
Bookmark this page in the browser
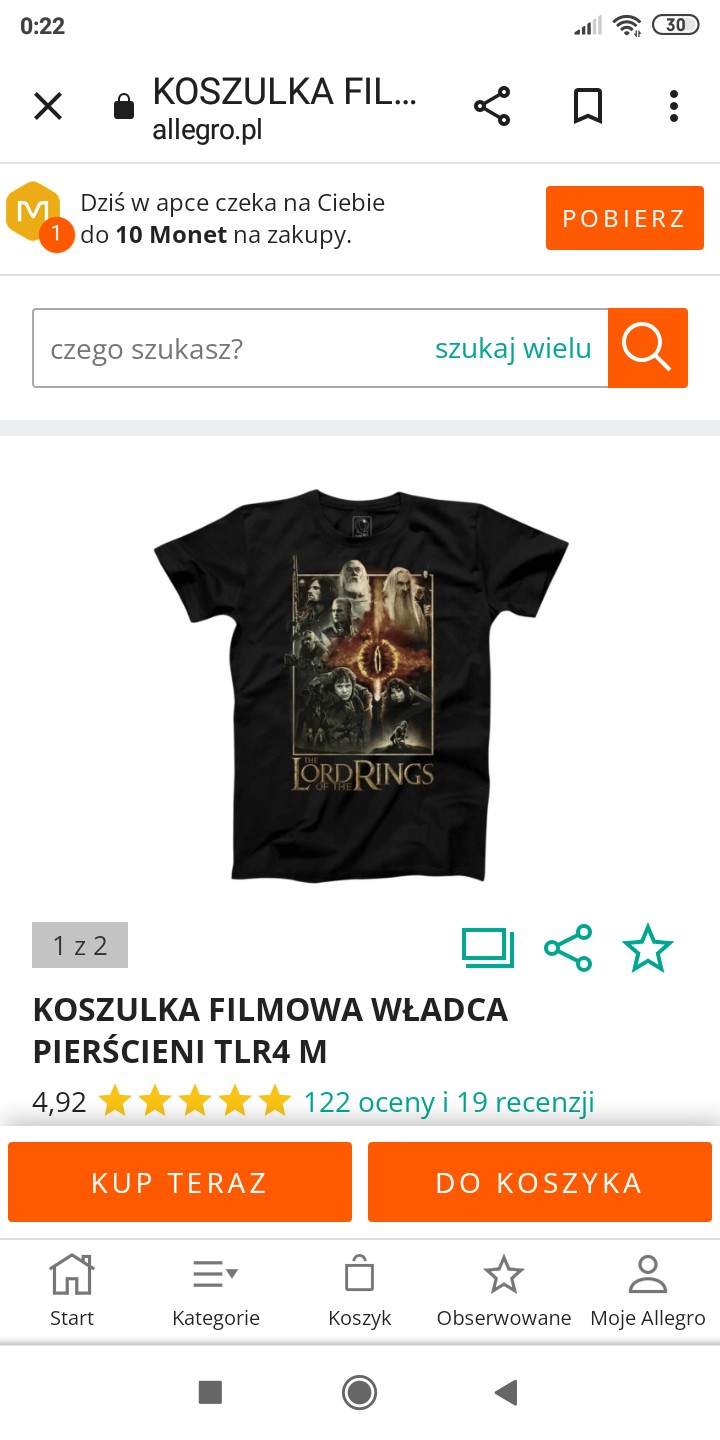[588, 106]
